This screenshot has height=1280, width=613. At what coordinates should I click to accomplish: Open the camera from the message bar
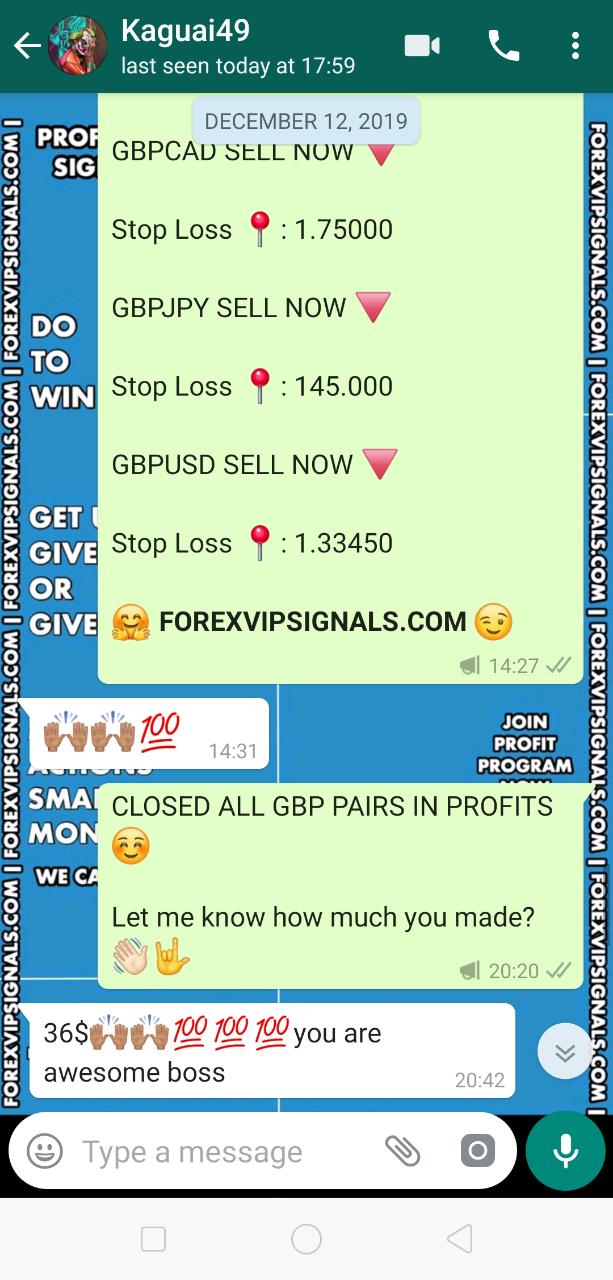477,1151
